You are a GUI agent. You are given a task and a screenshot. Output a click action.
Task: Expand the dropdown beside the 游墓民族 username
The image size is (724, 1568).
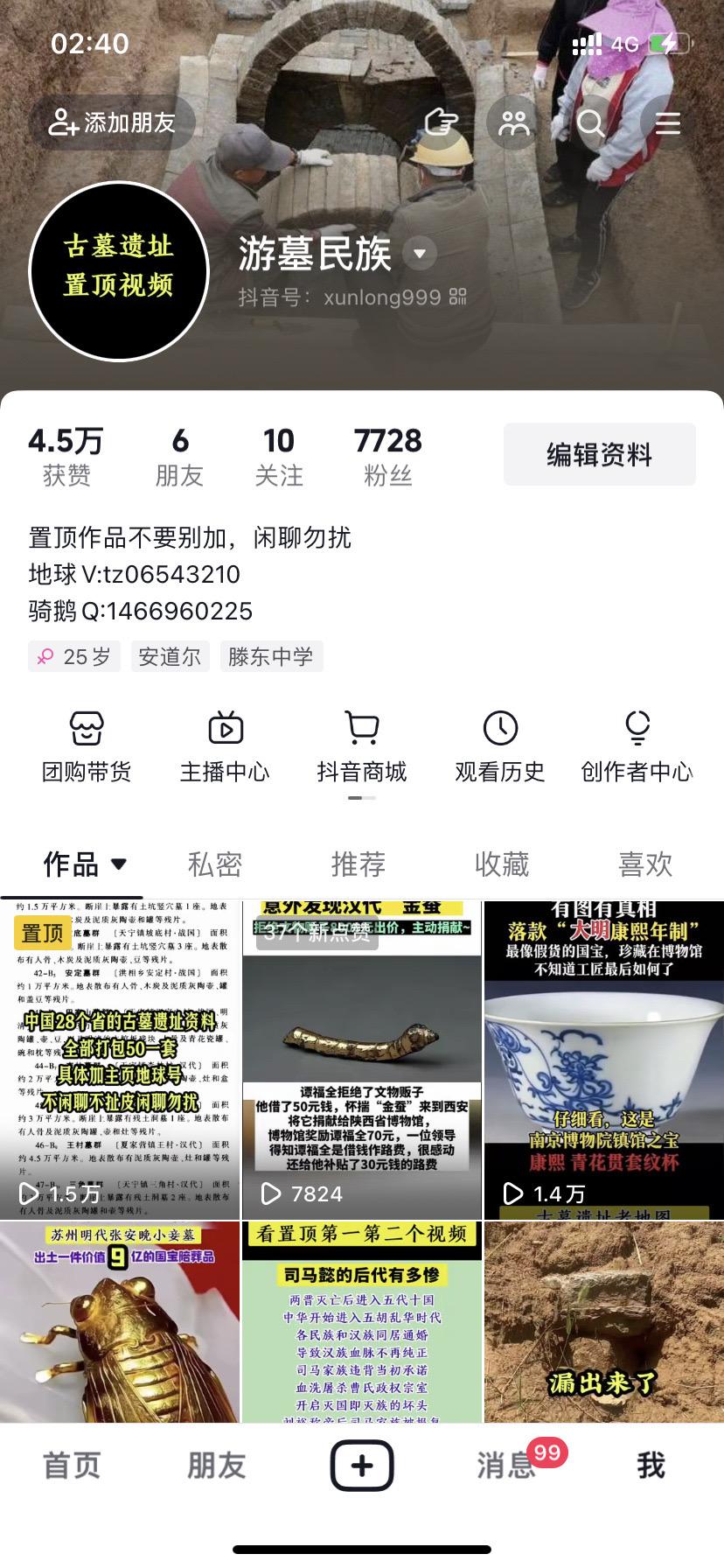click(420, 254)
